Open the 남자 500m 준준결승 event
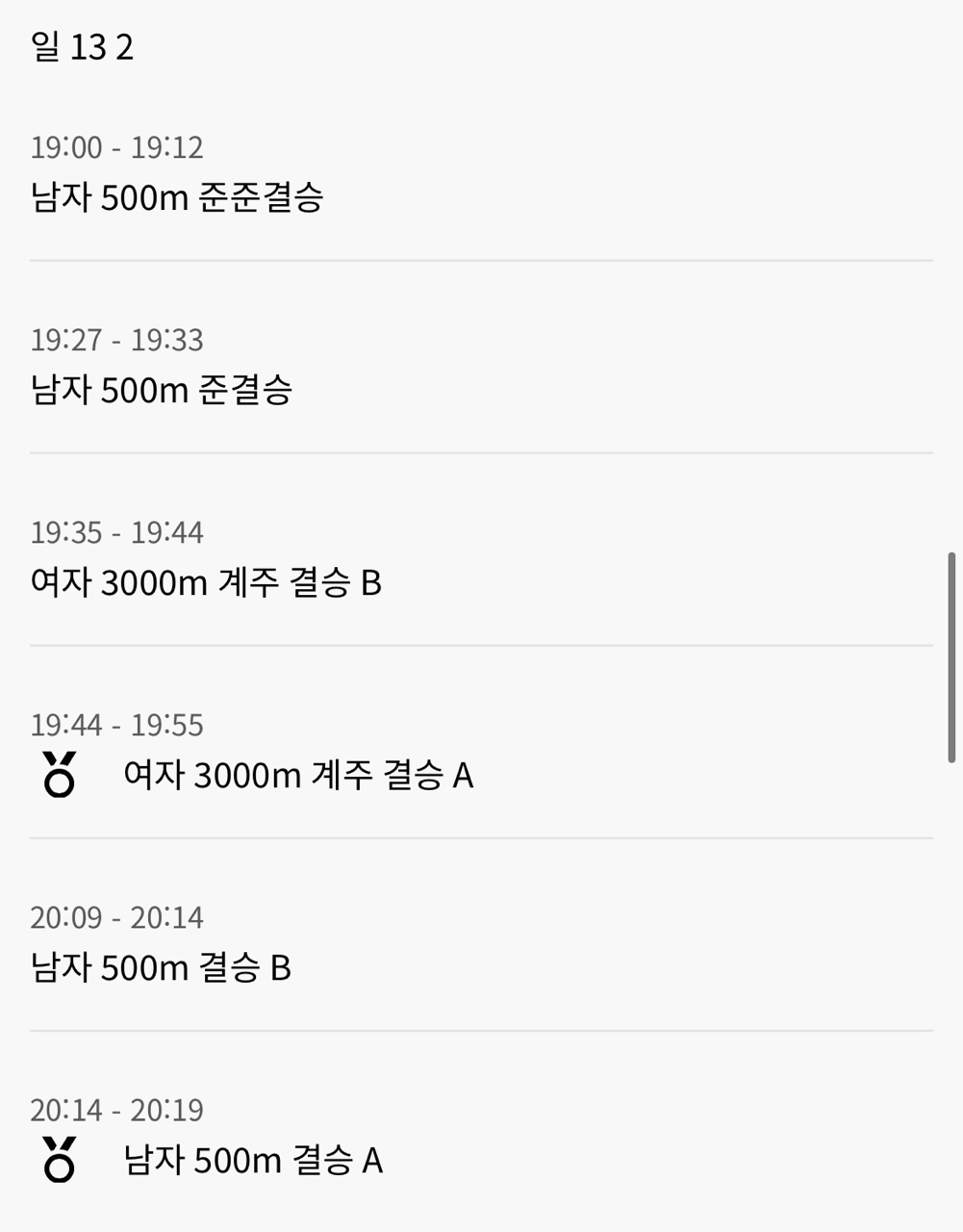 pos(481,173)
